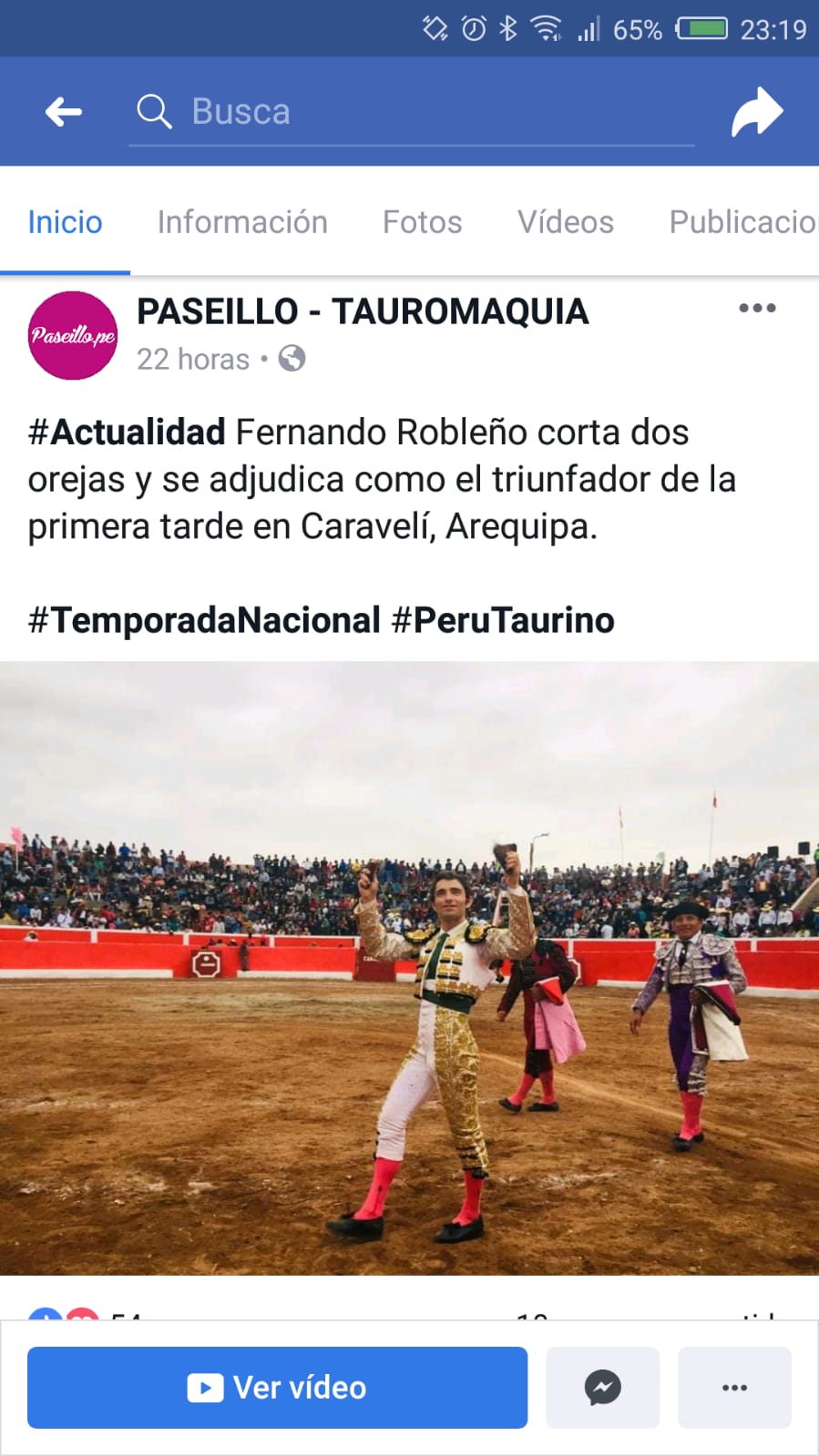Share this page with the arrow icon
The height and width of the screenshot is (1456, 819).
pos(757,112)
